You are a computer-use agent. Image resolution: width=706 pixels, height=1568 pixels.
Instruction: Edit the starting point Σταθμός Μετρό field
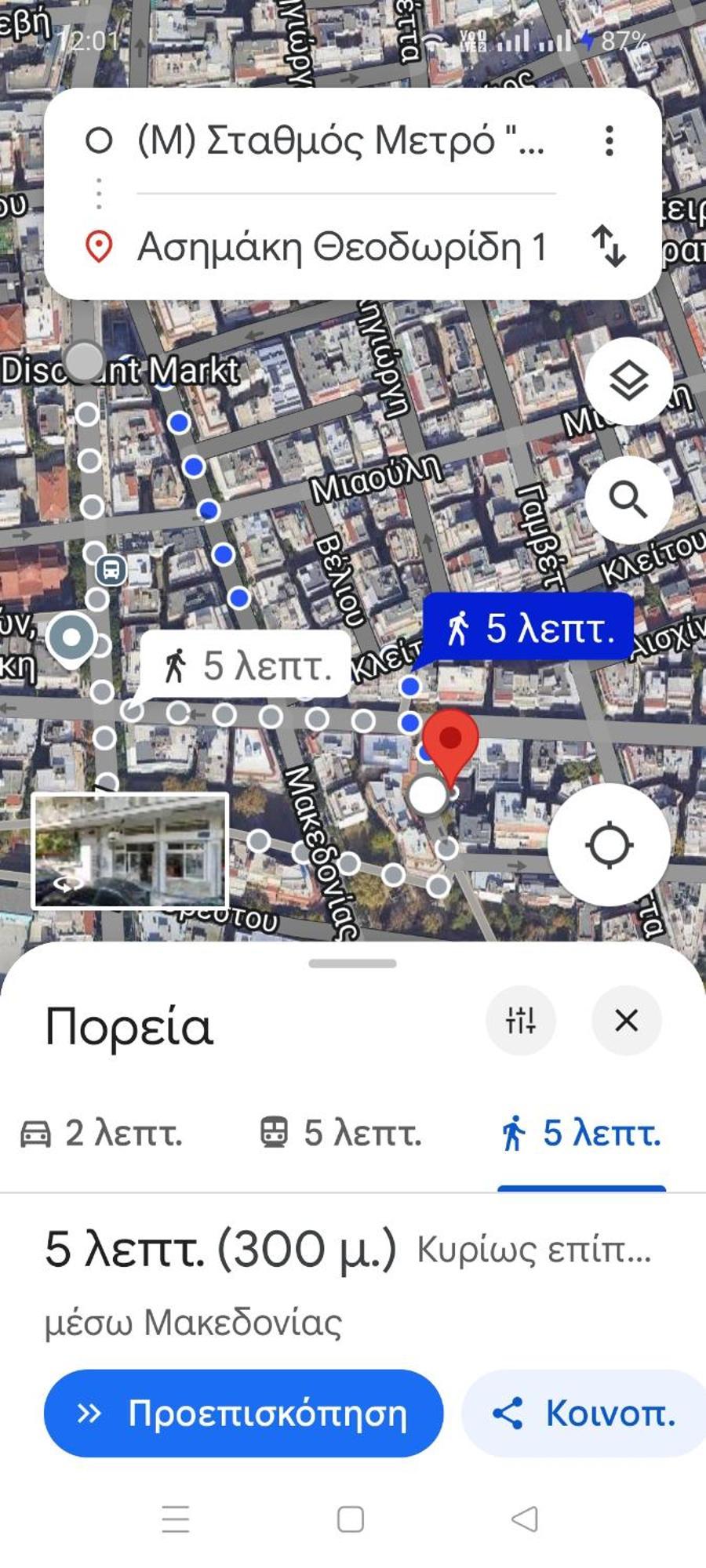click(341, 141)
